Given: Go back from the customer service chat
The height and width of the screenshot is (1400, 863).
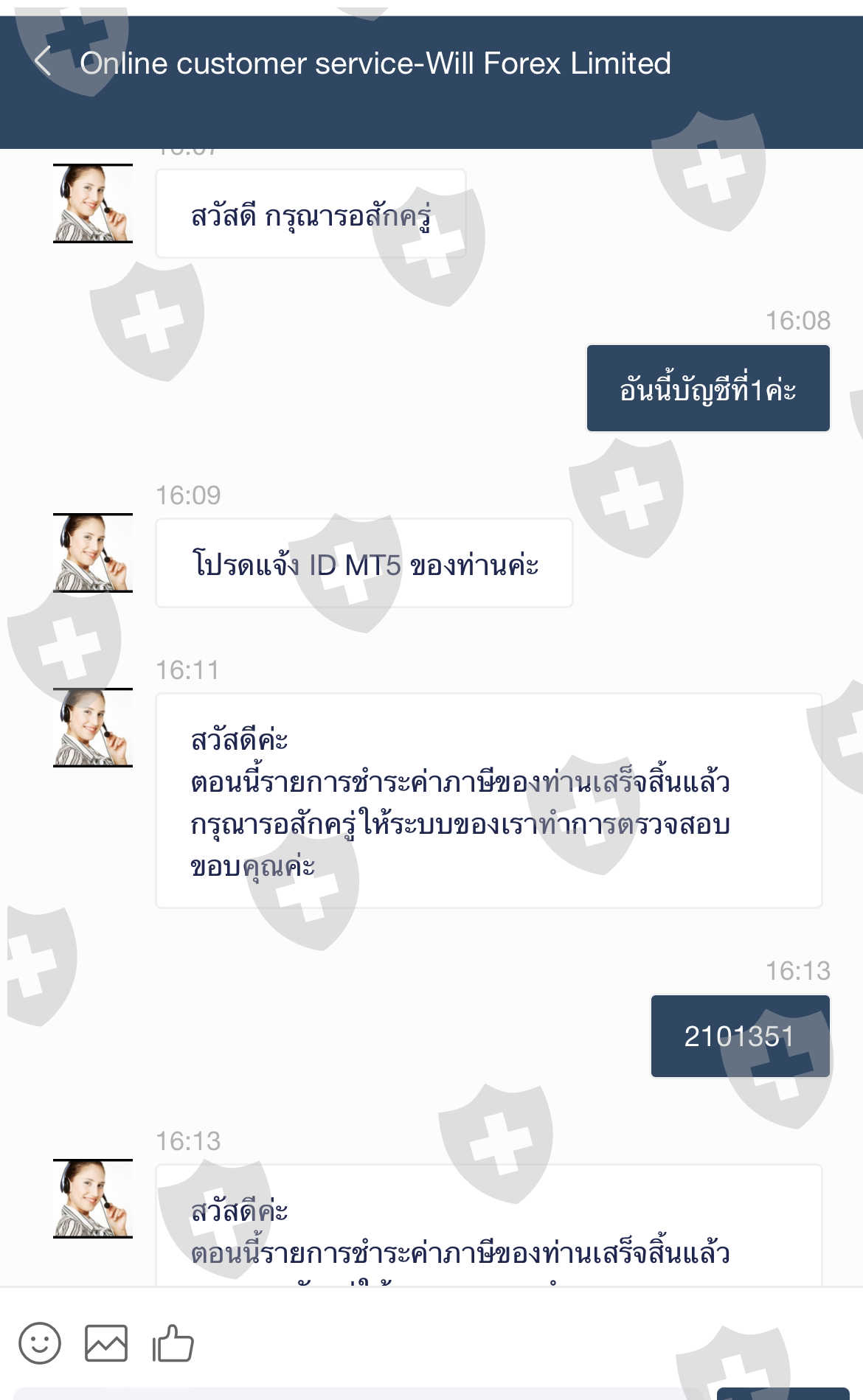Looking at the screenshot, I should tap(44, 61).
